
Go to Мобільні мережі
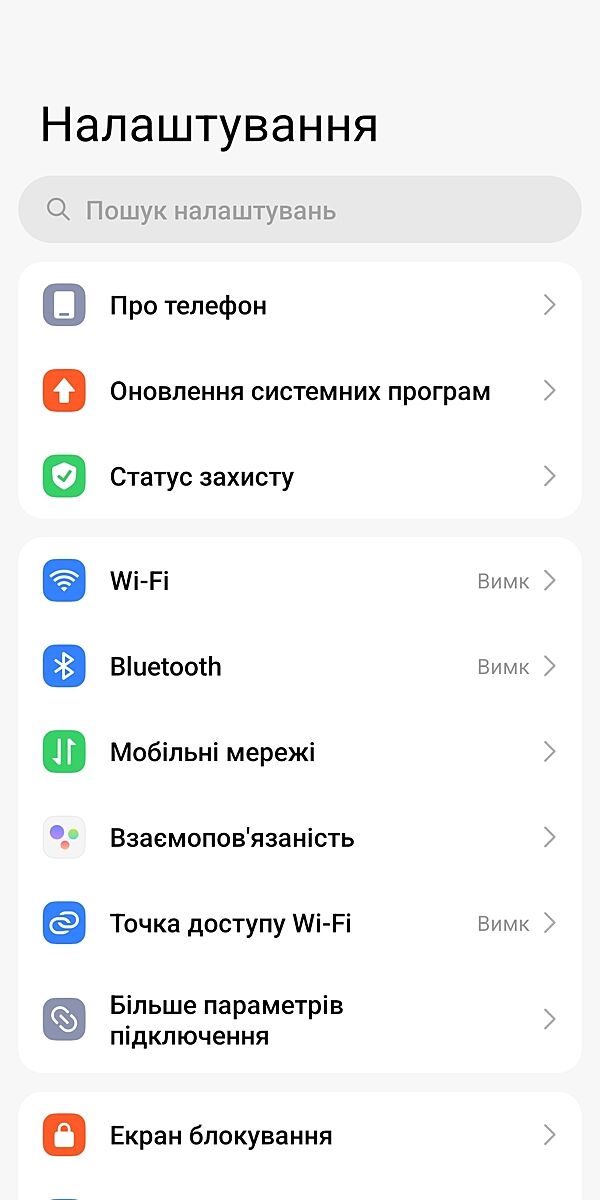300,752
